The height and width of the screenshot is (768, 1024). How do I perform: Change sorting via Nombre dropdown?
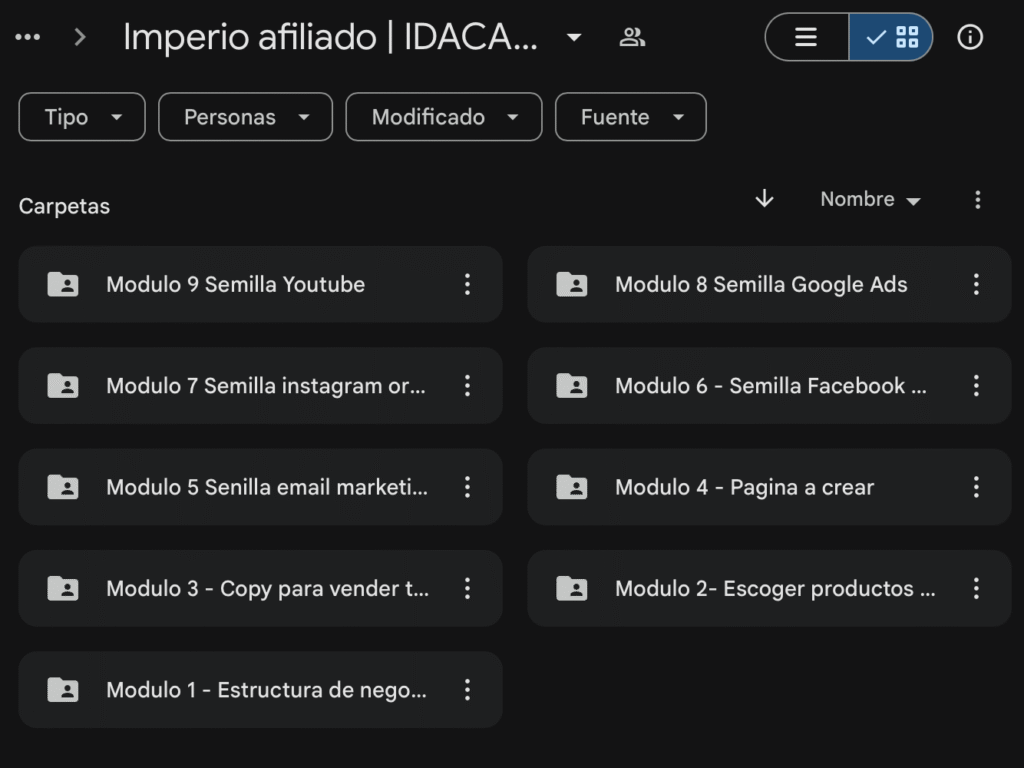(x=870, y=199)
